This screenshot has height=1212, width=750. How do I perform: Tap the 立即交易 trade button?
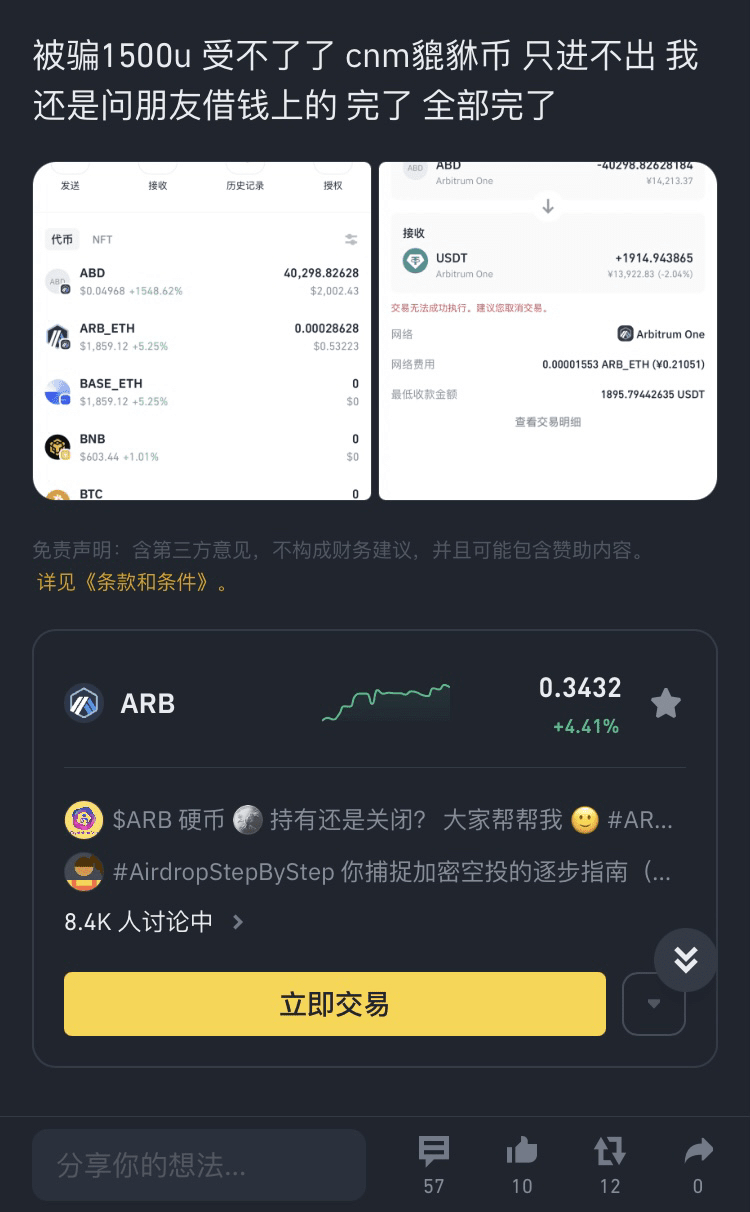335,1004
